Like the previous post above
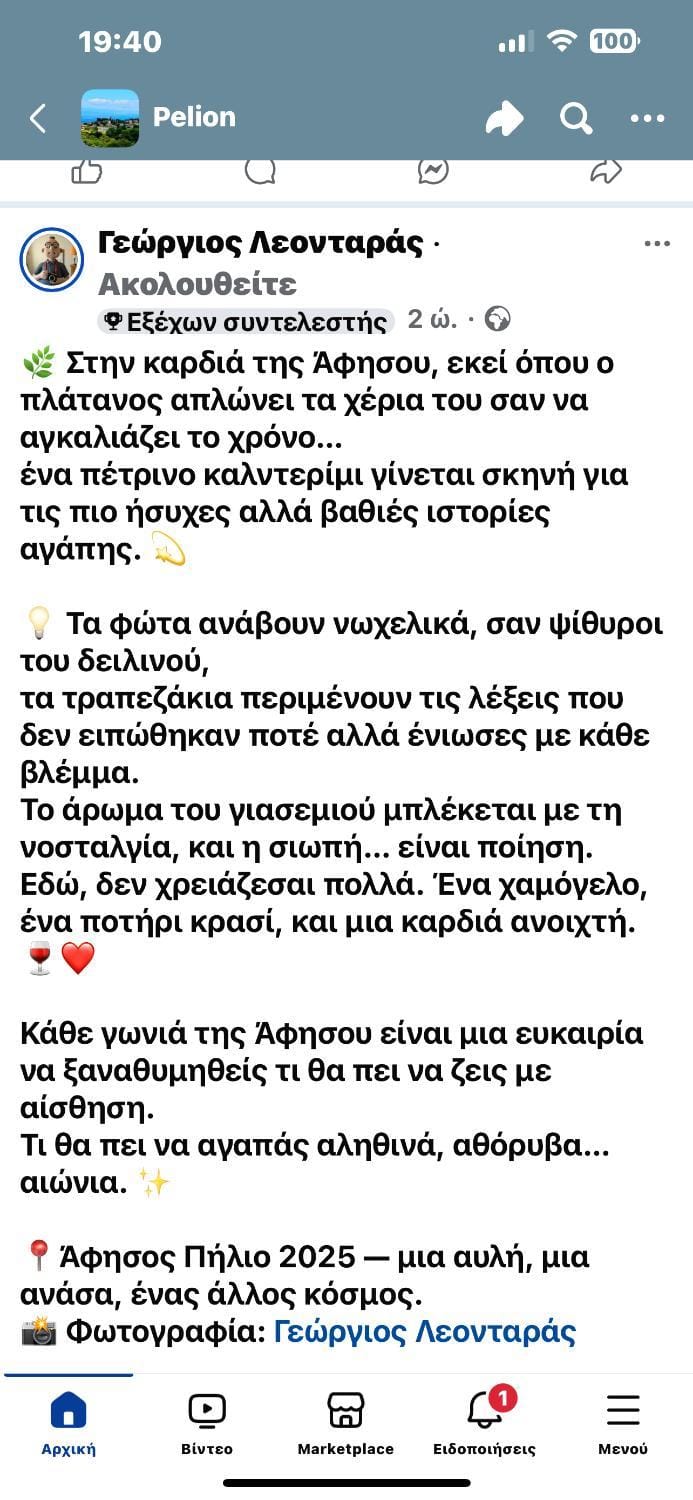Screen dimensions: 693x1500 (x=87, y=172)
